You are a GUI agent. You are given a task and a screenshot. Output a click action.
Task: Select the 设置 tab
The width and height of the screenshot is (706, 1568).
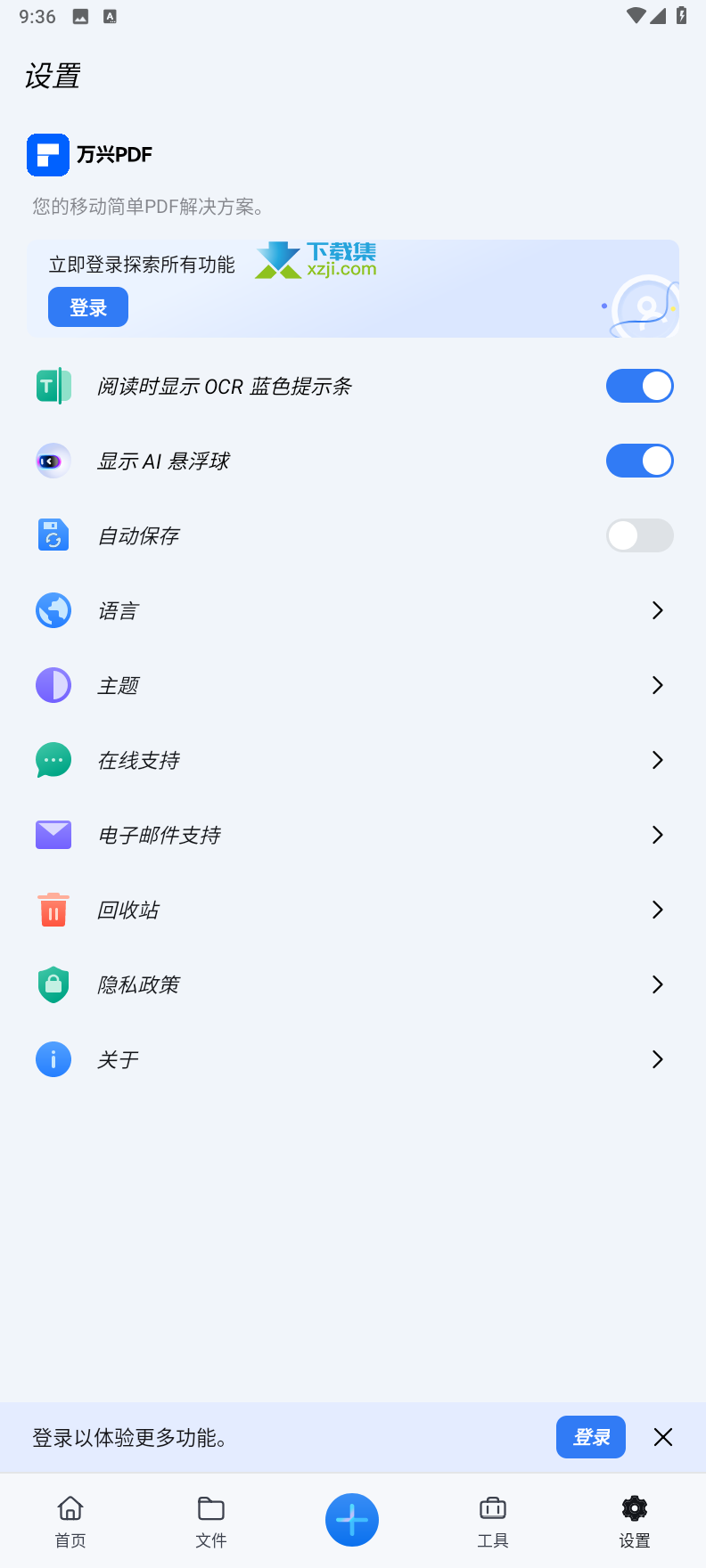pyautogui.click(x=635, y=1522)
